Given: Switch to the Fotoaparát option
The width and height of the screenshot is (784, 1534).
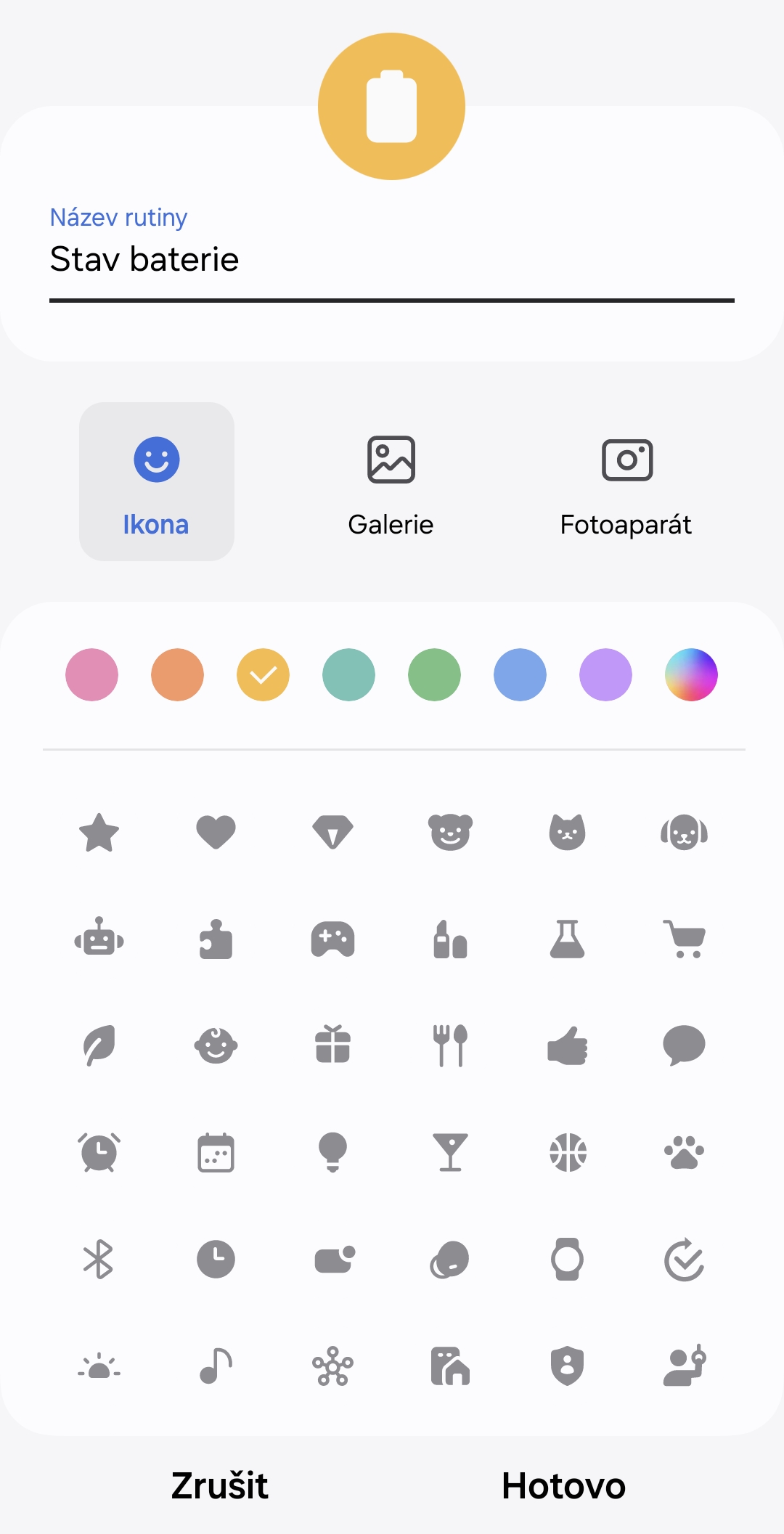Looking at the screenshot, I should click(626, 482).
